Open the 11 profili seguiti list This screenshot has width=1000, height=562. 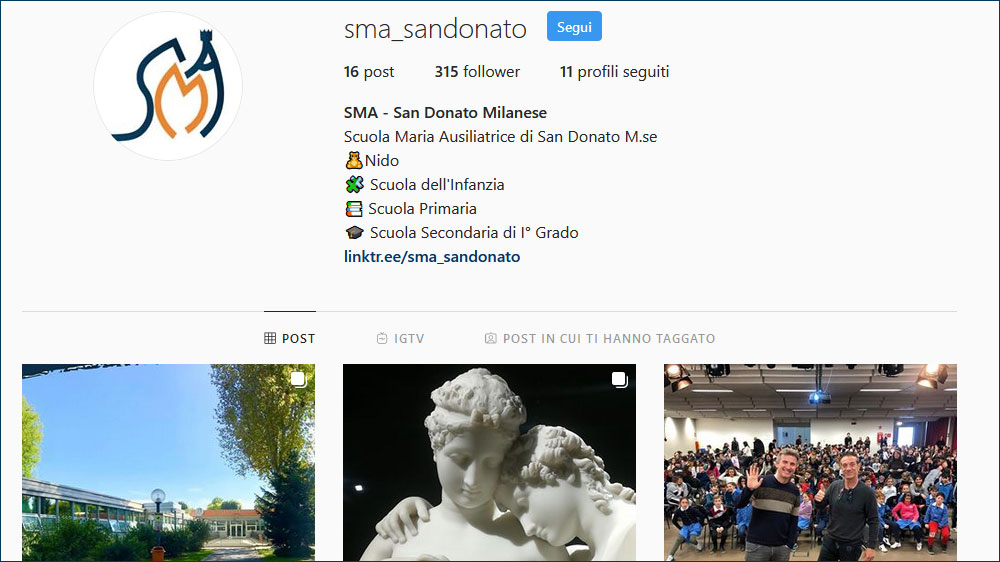click(614, 72)
